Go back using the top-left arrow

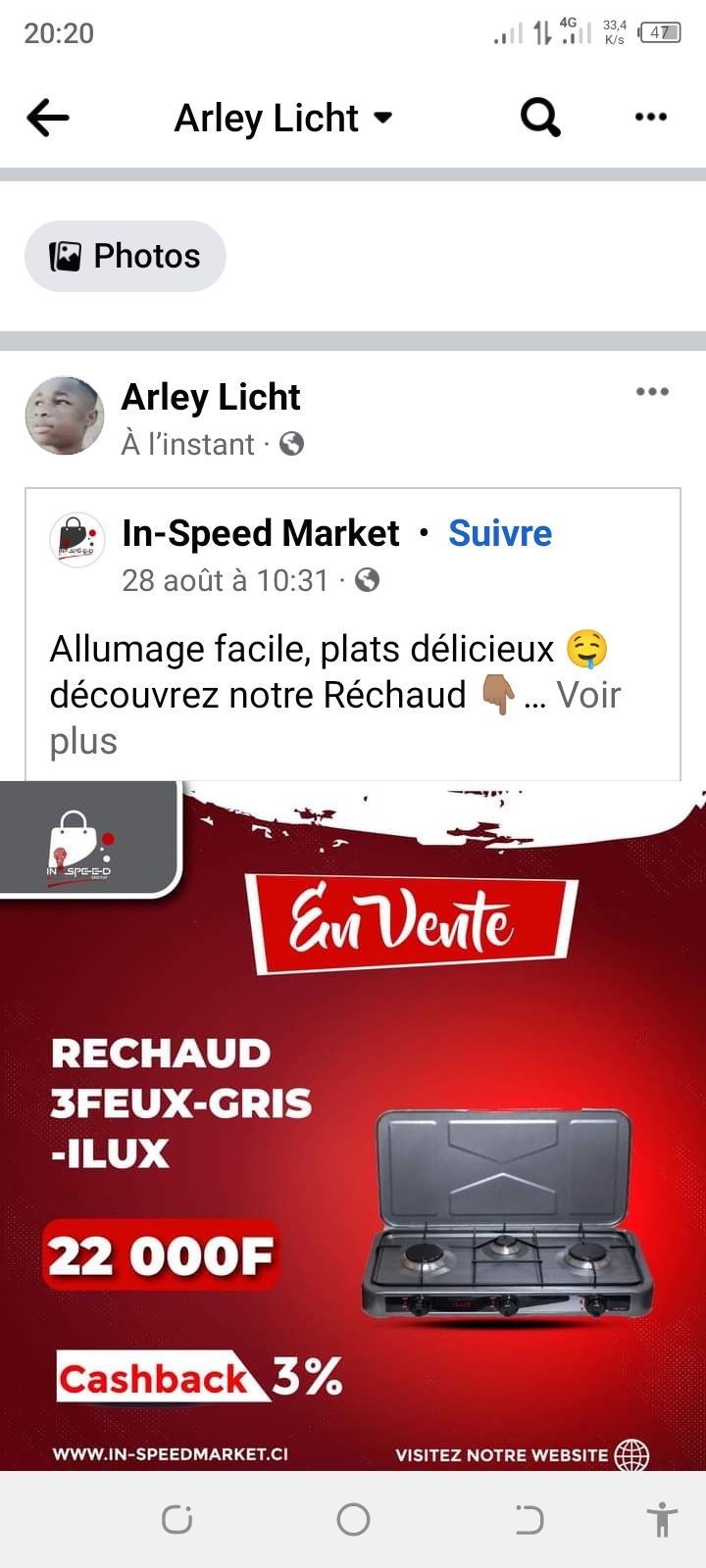point(48,119)
